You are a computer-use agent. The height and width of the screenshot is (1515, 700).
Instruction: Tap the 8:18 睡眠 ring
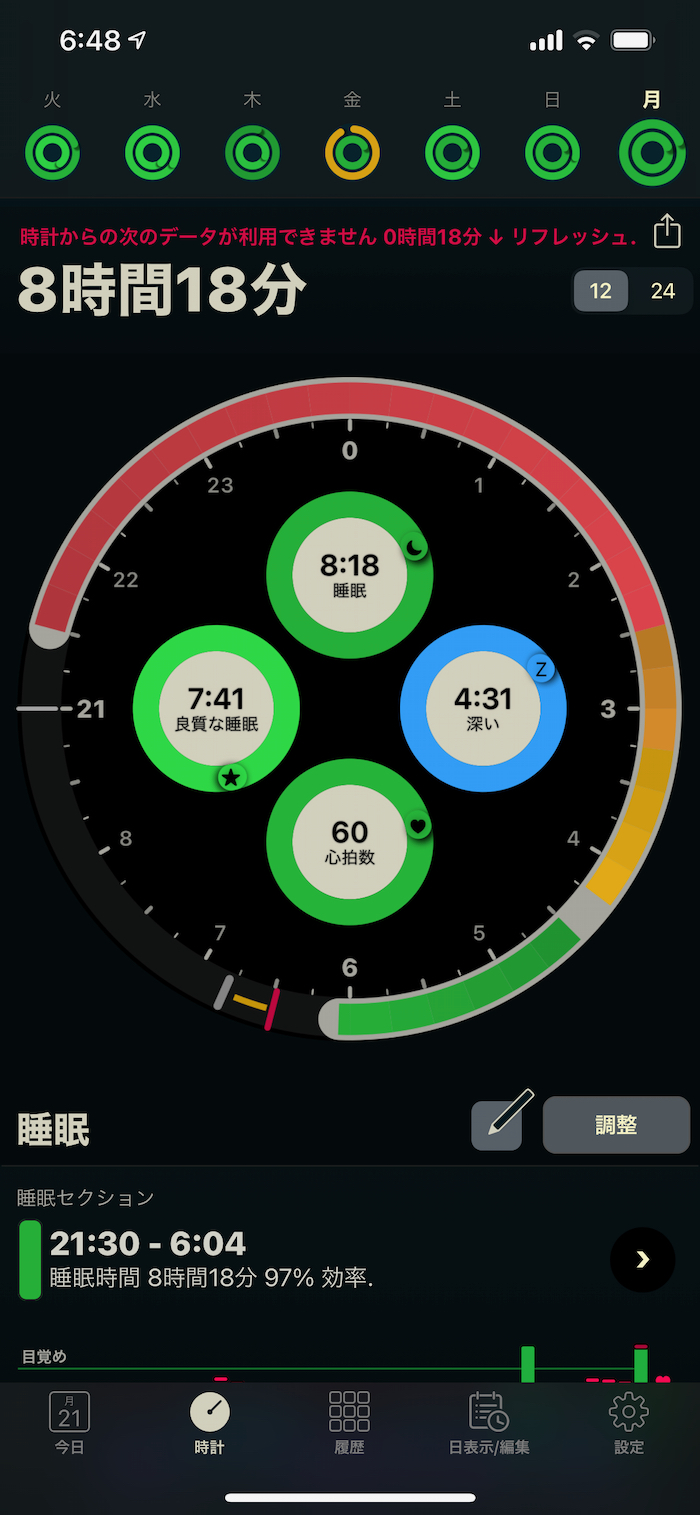pyautogui.click(x=349, y=575)
